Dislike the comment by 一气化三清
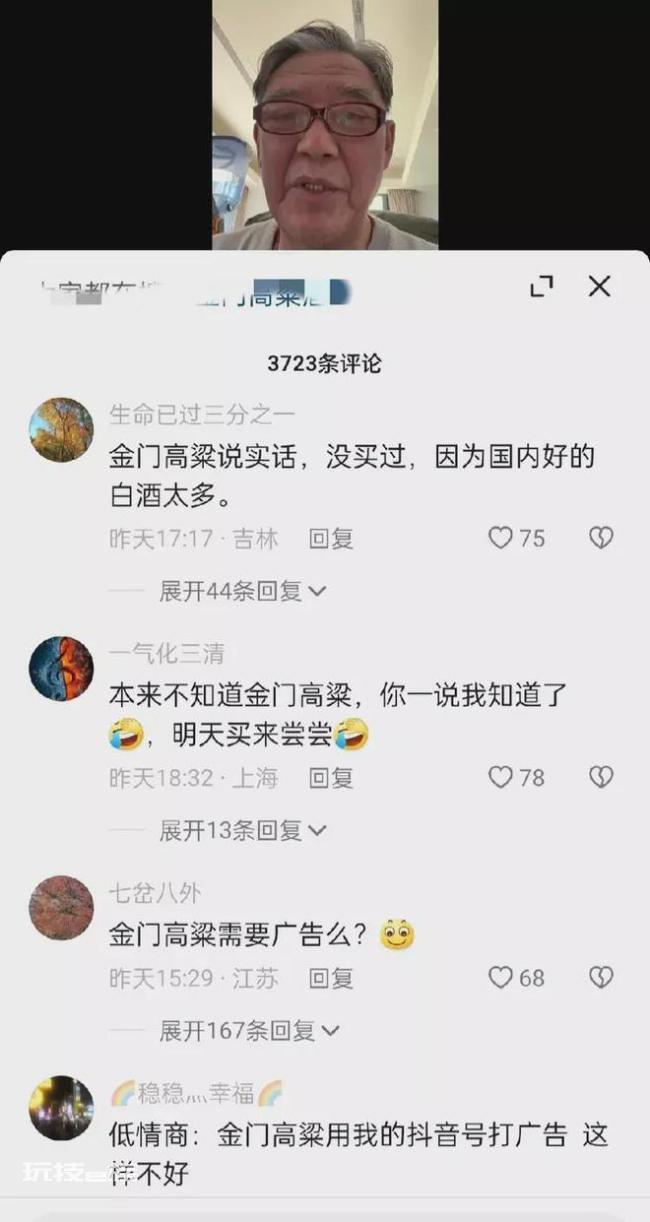650x1222 pixels. [x=600, y=777]
